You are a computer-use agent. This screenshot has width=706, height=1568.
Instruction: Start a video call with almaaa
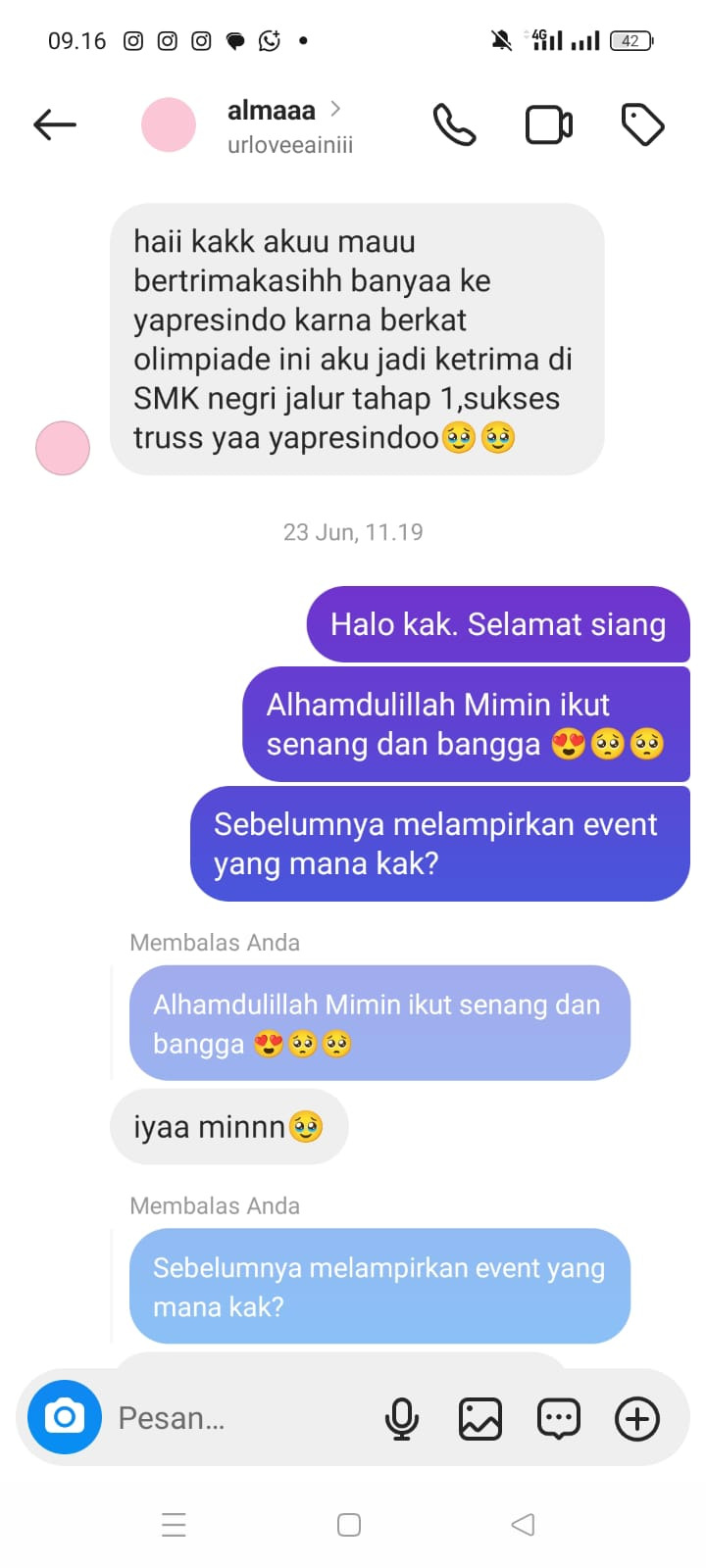[549, 124]
